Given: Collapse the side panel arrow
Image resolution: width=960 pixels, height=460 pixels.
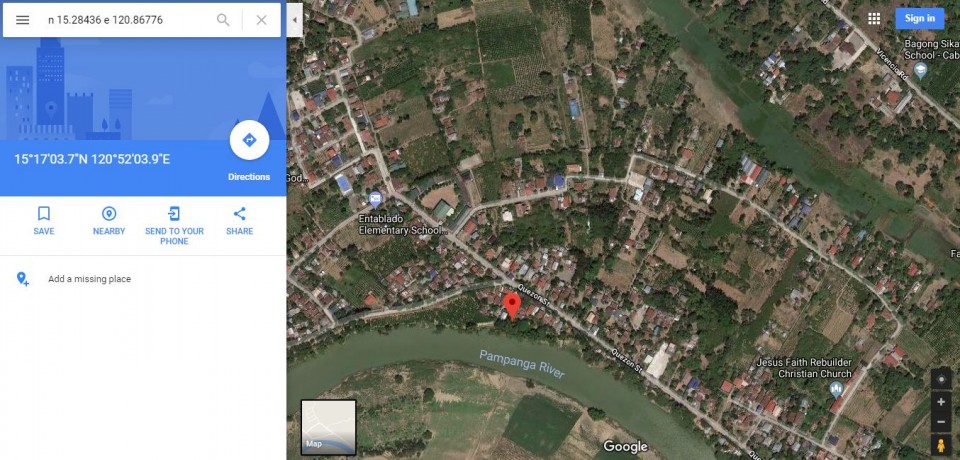Looking at the screenshot, I should 294,20.
